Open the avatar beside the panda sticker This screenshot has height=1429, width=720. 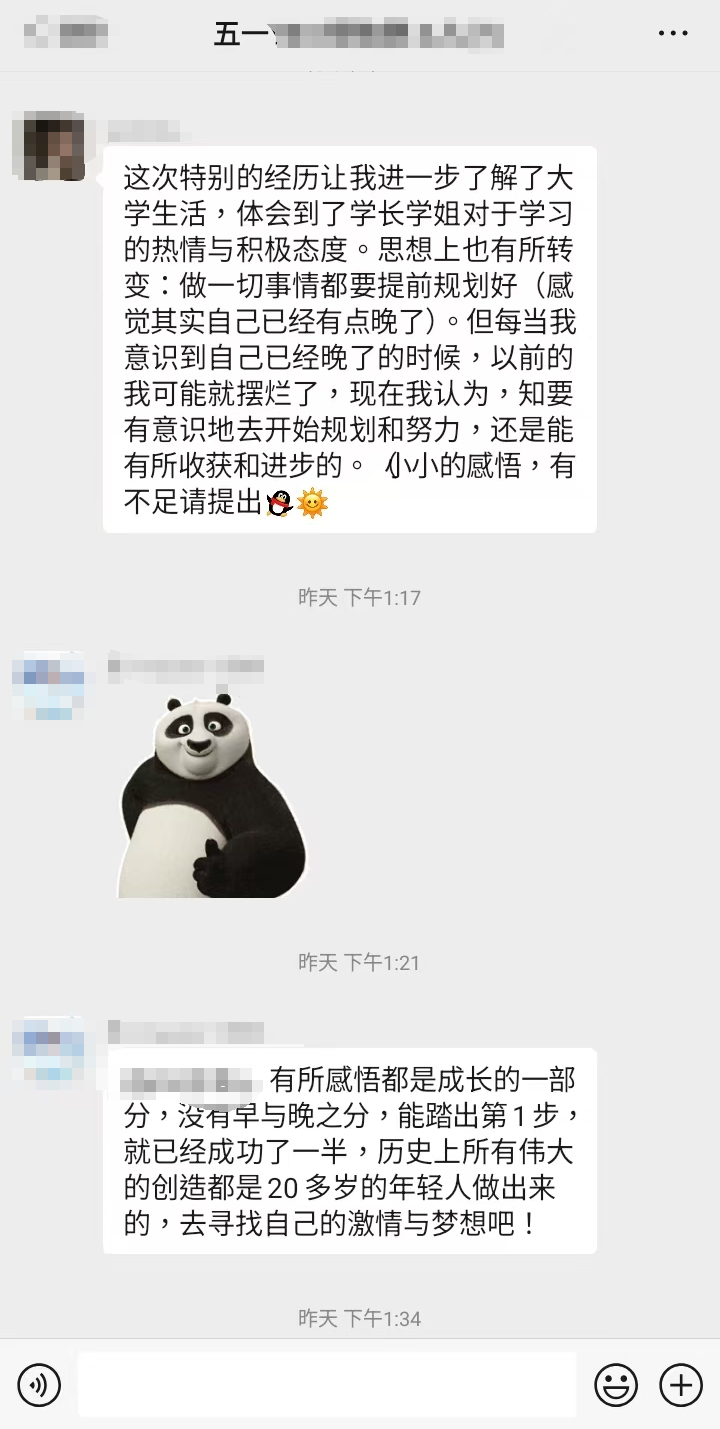pyautogui.click(x=48, y=686)
